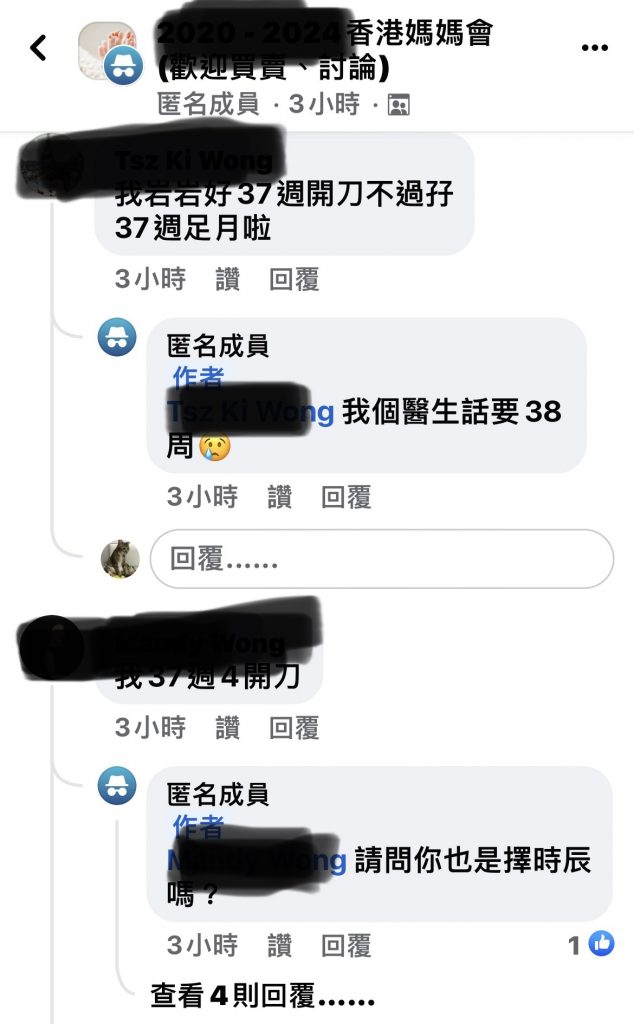Like the reply asking 請問你也是擇時辰嗎
The image size is (634, 1024).
(280, 944)
